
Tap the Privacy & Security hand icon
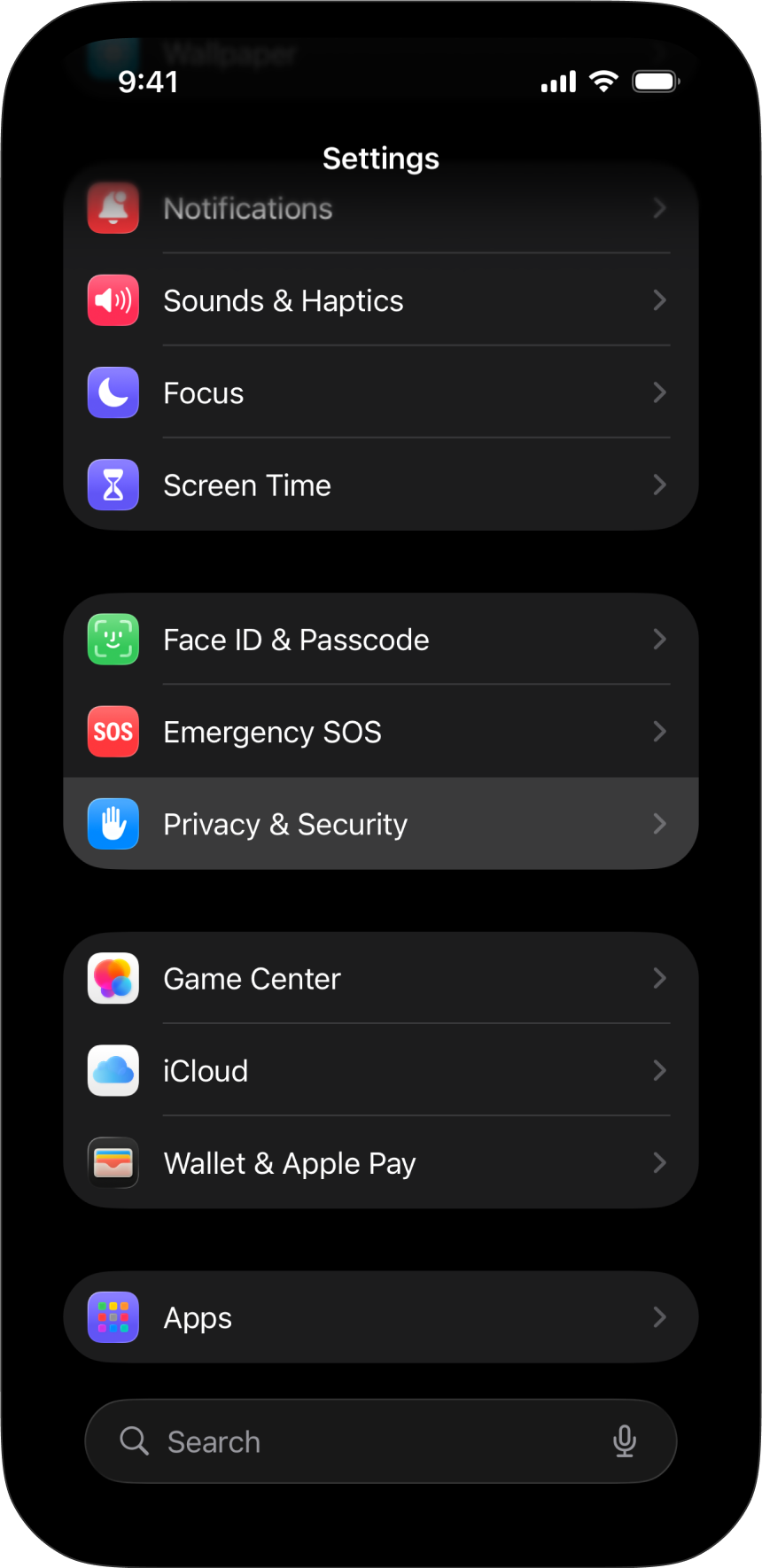[113, 824]
